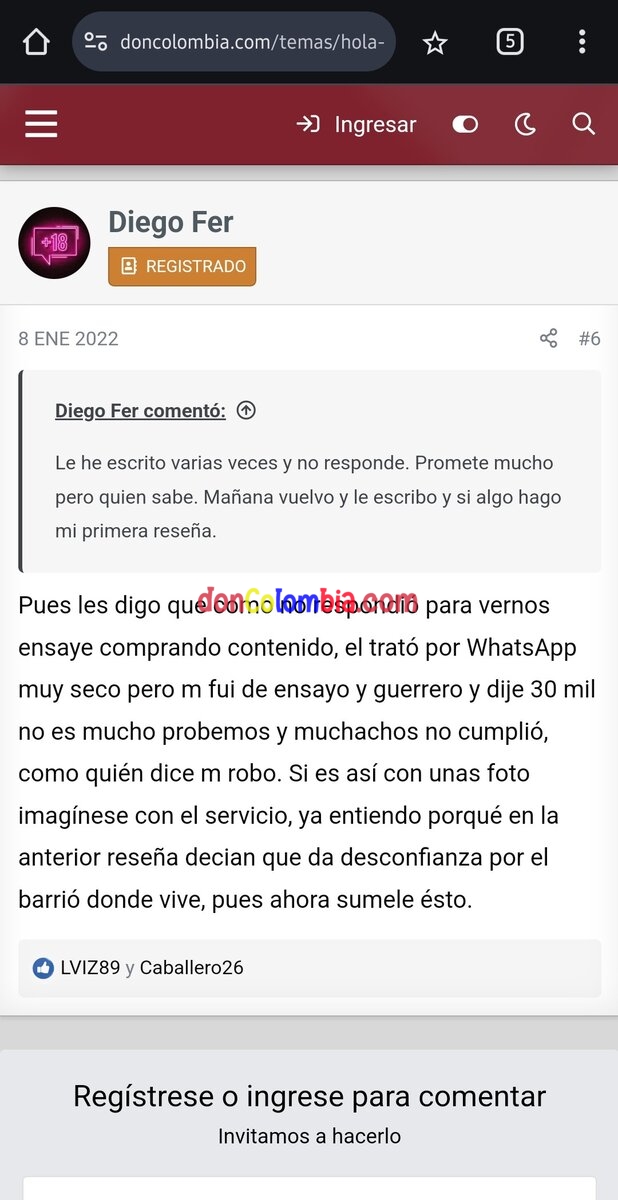Open LVIZ89's profile from the likes
The width and height of the screenshot is (618, 1200).
(x=90, y=968)
